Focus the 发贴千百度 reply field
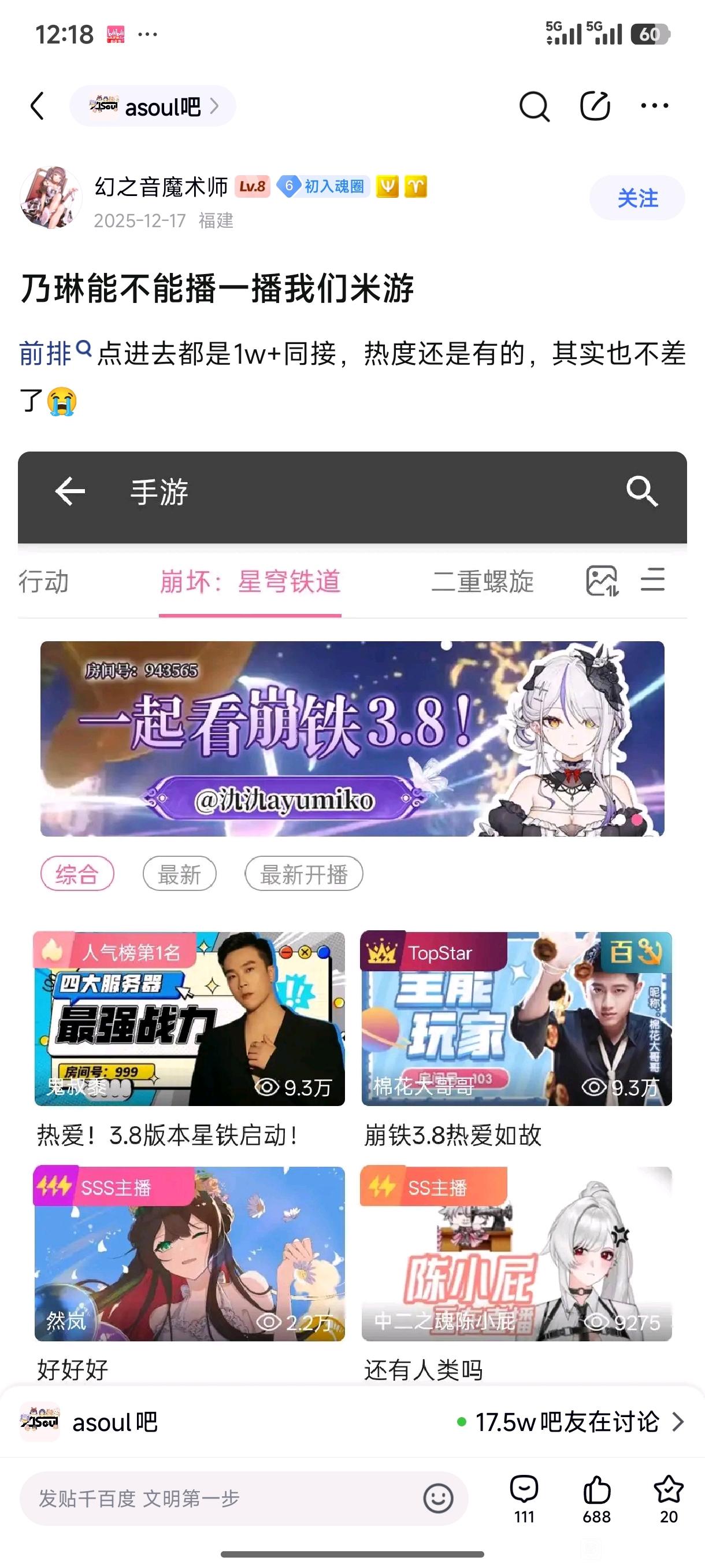 [x=219, y=1498]
